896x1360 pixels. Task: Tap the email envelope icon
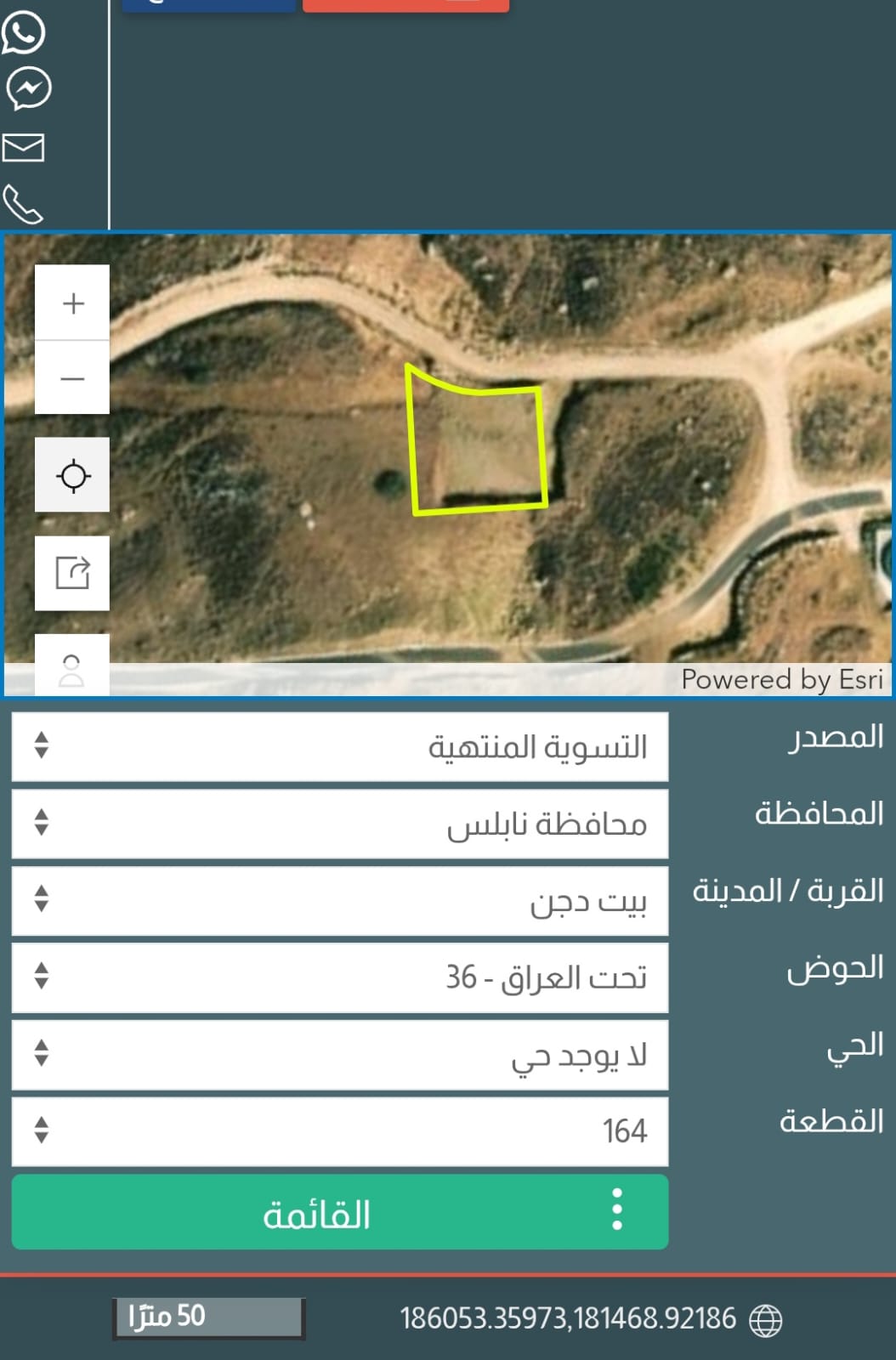[x=23, y=148]
